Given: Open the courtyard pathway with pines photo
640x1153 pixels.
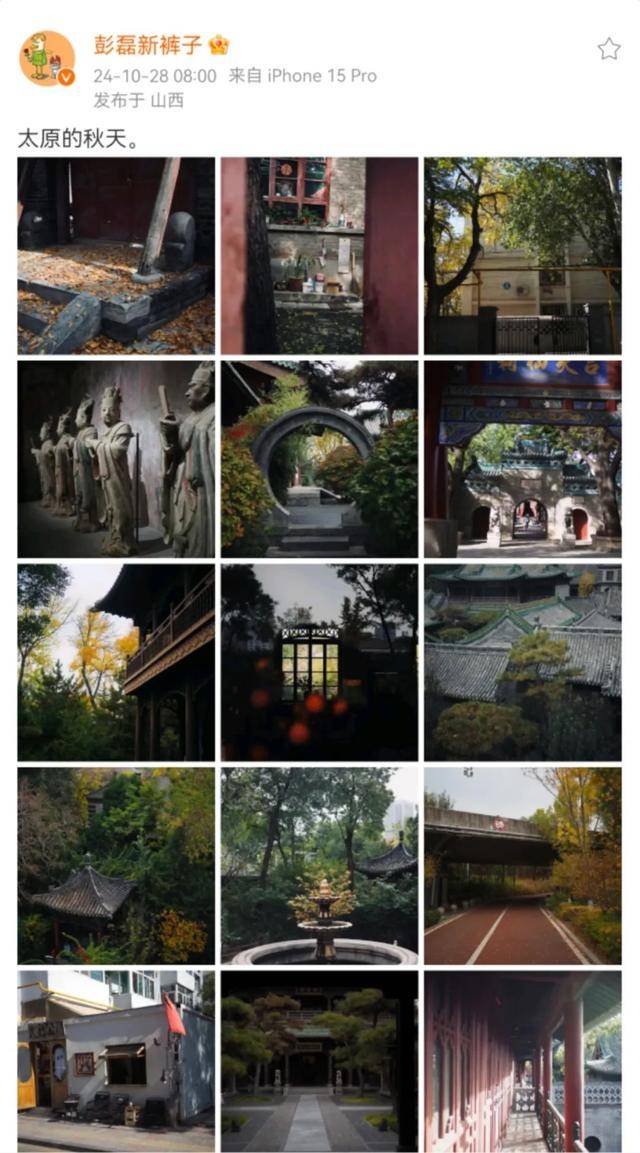Looking at the screenshot, I should (319, 1060).
